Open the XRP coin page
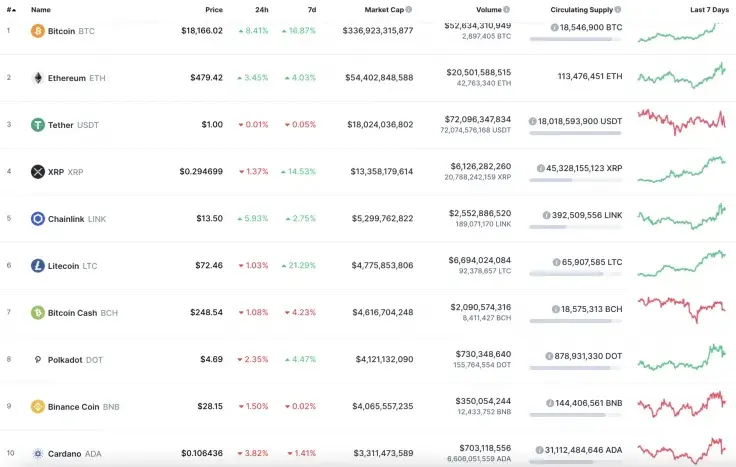Viewport: 736px width, 467px height. (56, 172)
